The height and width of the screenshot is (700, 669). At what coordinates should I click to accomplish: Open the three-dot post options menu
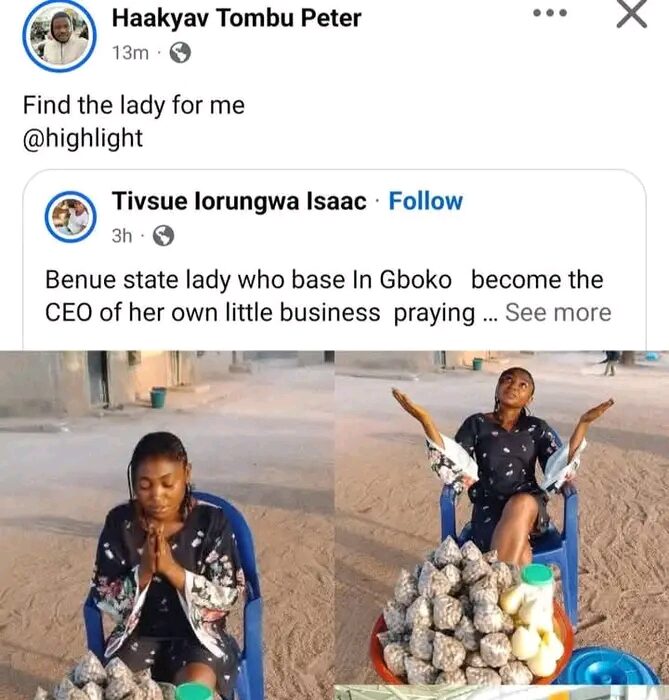tap(550, 14)
